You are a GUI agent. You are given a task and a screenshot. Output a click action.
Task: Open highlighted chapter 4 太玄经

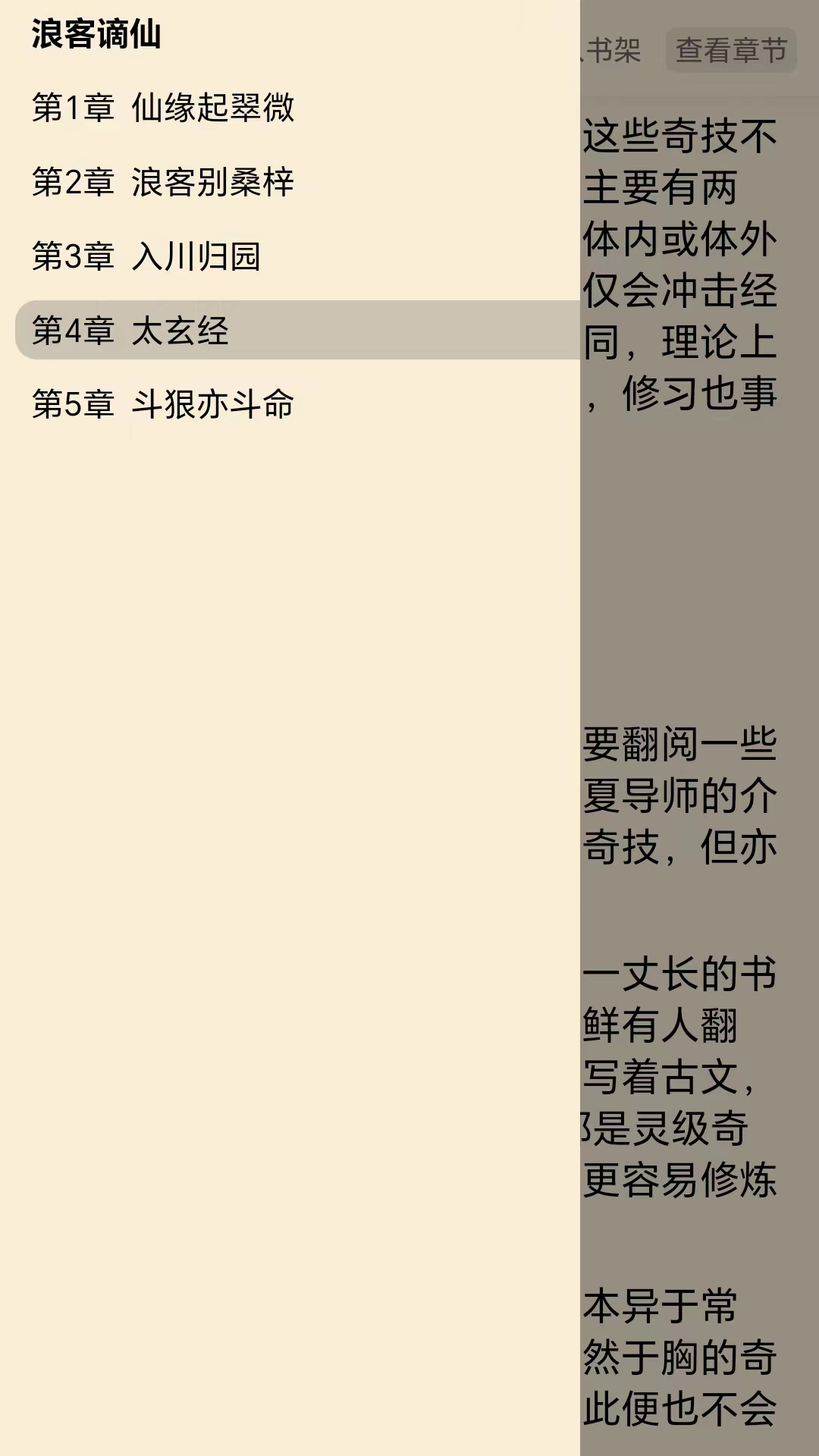[297, 330]
